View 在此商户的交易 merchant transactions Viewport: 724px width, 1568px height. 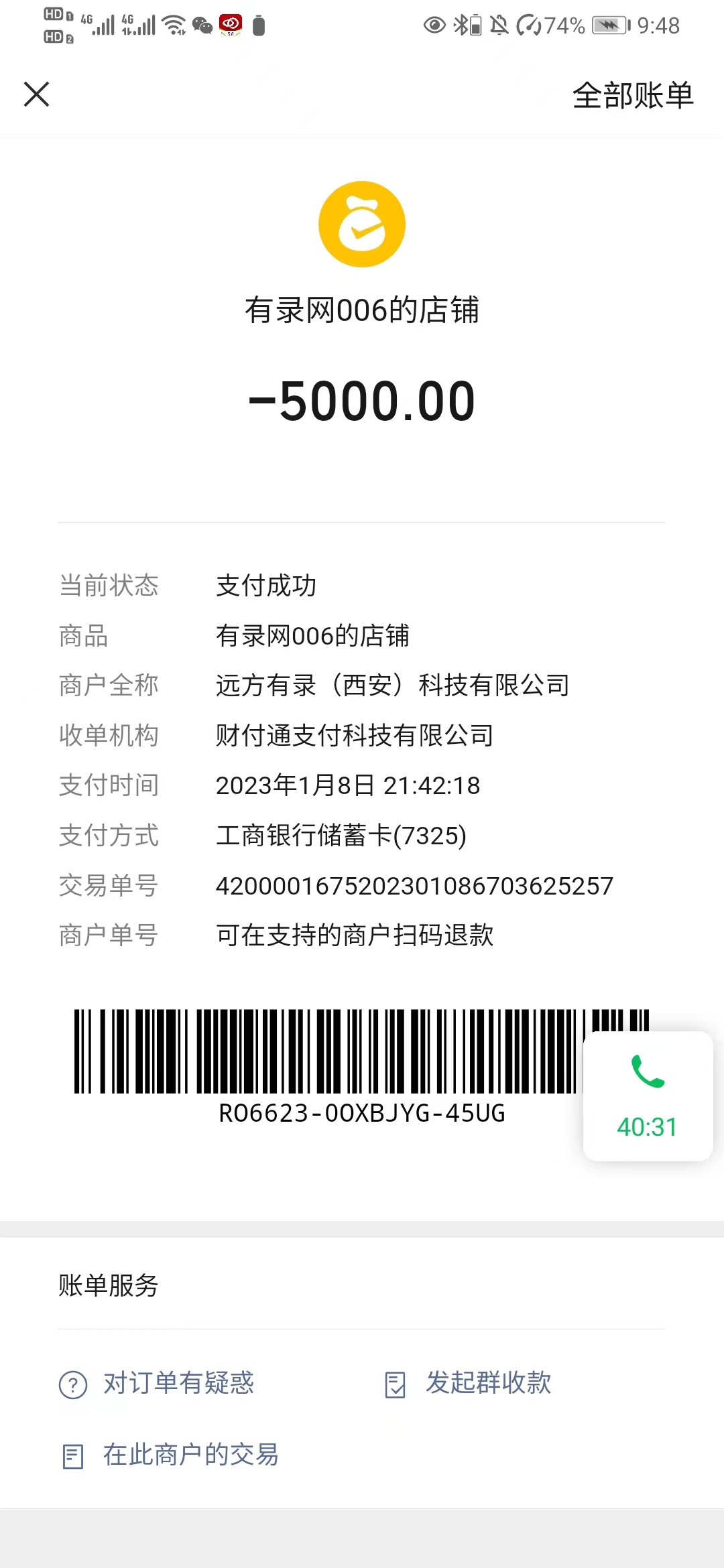point(171,1455)
